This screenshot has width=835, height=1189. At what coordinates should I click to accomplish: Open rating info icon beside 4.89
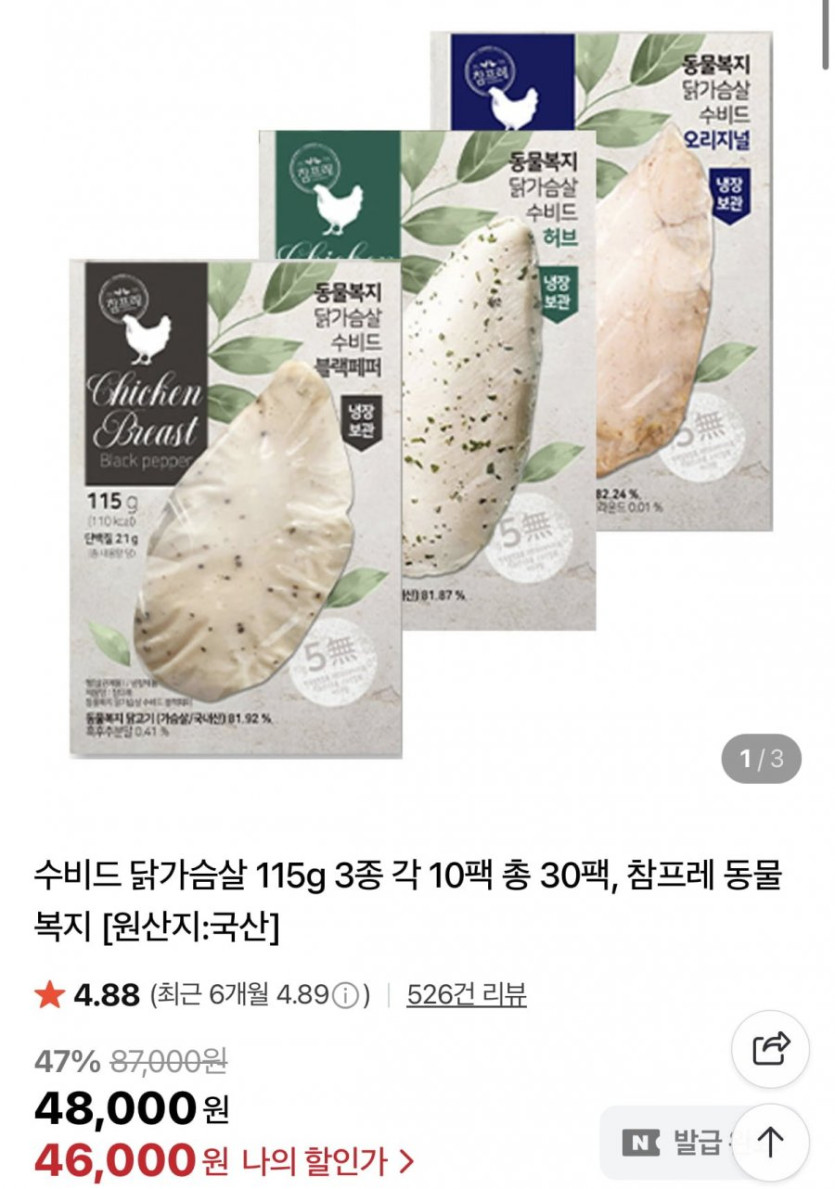point(345,996)
